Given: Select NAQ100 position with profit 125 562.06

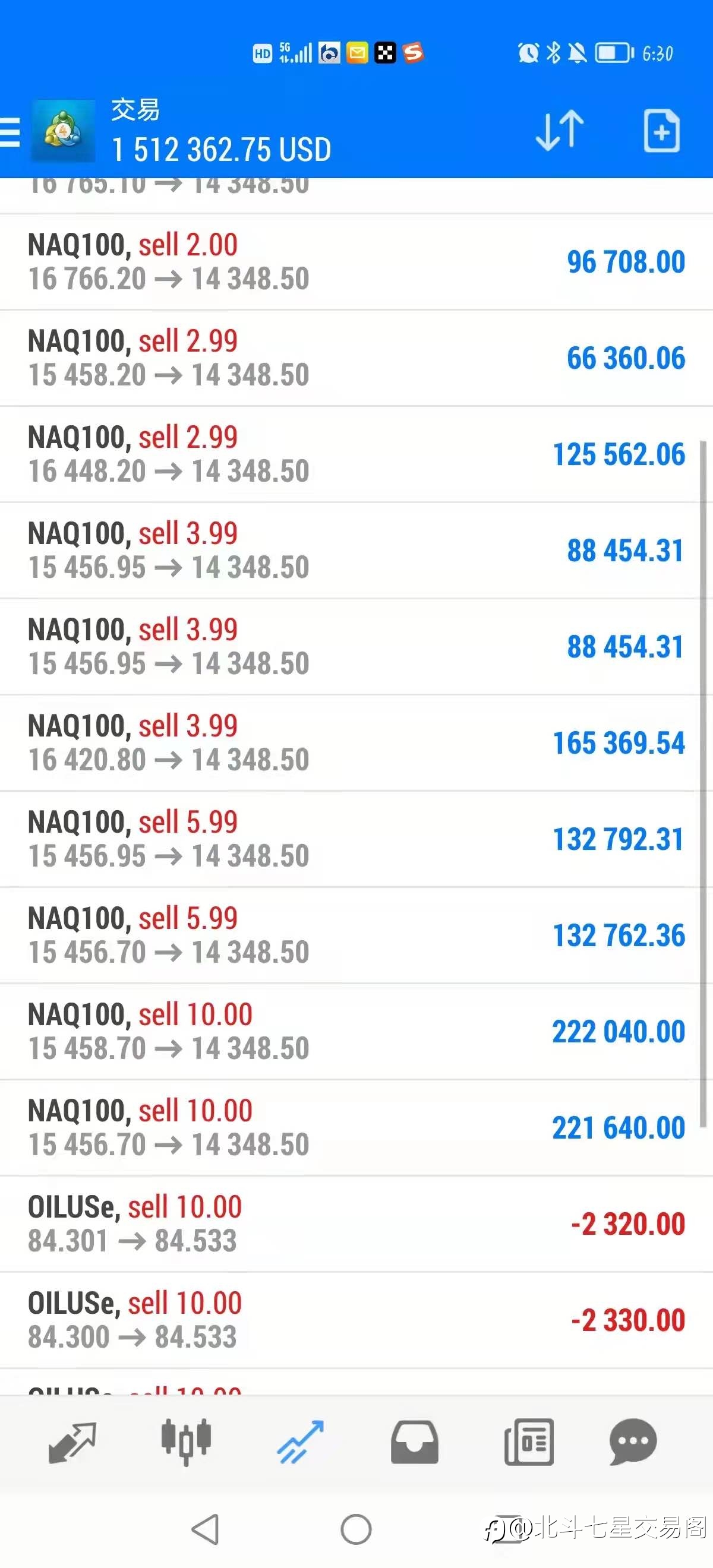Looking at the screenshot, I should (x=356, y=454).
